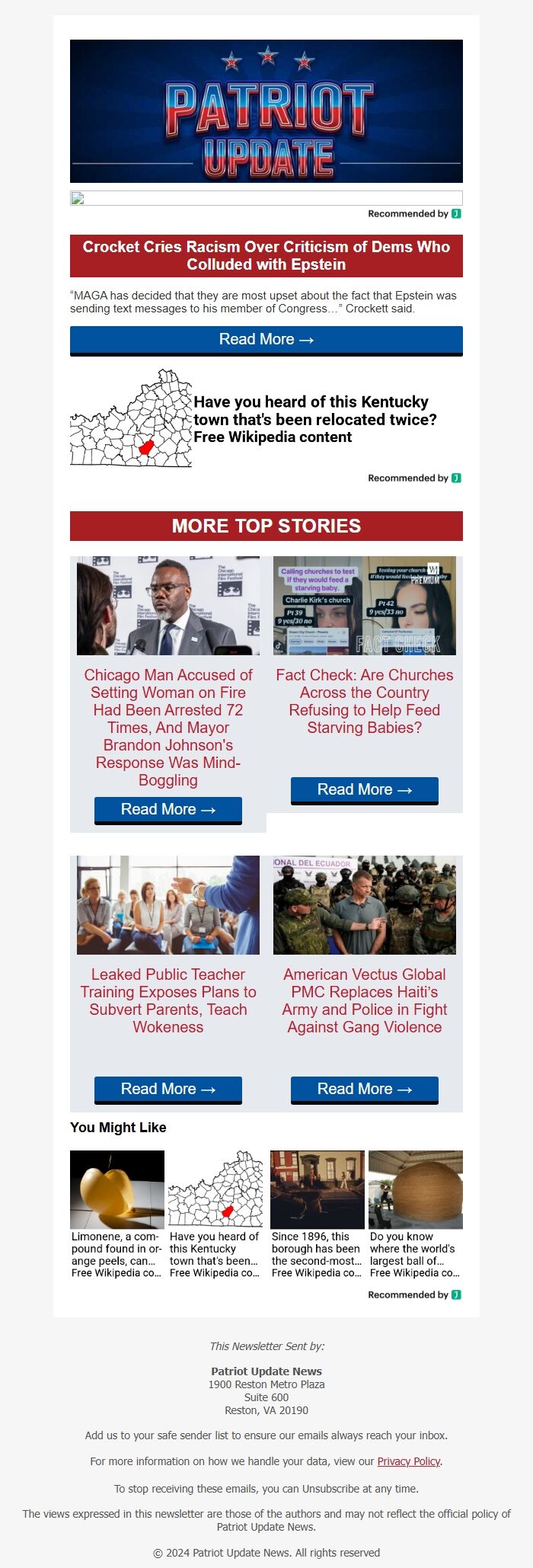Open the Crocket Cries Racism headline
Viewport: 533px width, 1568px height.
[x=266, y=256]
